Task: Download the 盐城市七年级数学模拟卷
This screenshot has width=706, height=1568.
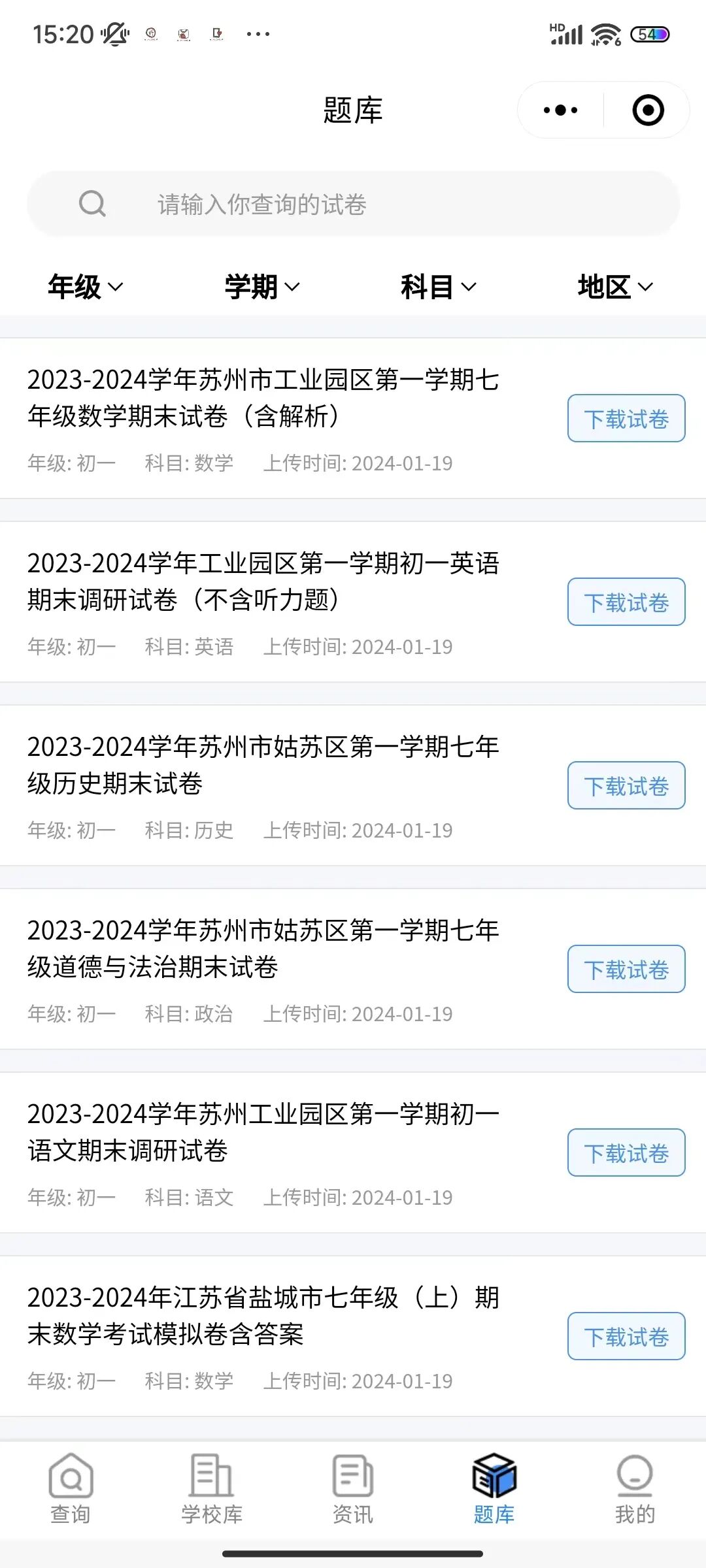Action: click(x=626, y=1337)
